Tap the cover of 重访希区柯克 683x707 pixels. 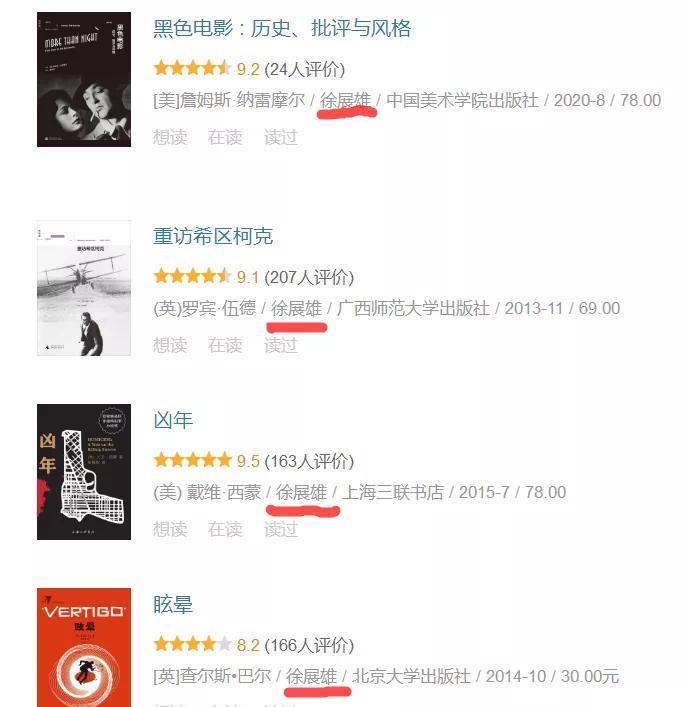tap(83, 288)
